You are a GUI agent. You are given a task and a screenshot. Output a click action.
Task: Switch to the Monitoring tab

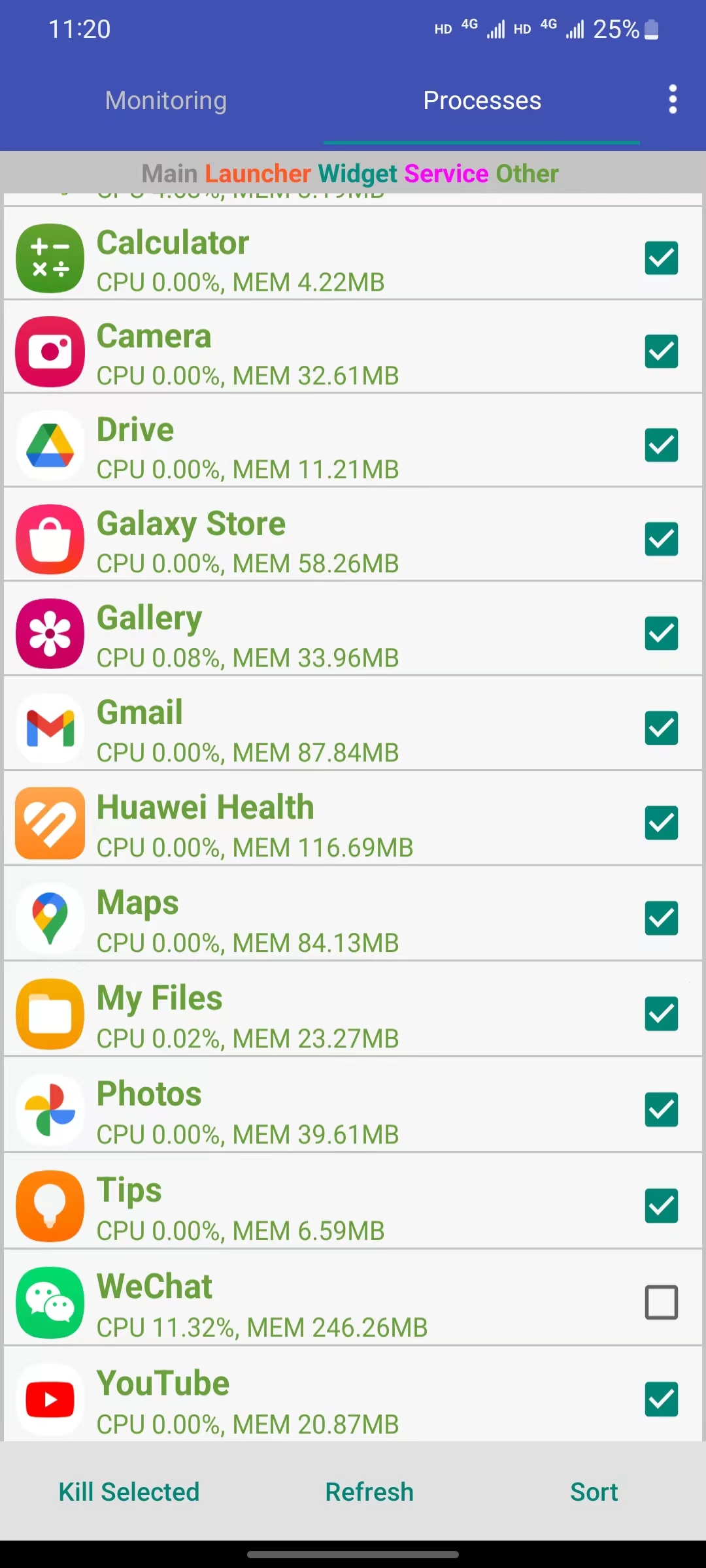tap(165, 101)
